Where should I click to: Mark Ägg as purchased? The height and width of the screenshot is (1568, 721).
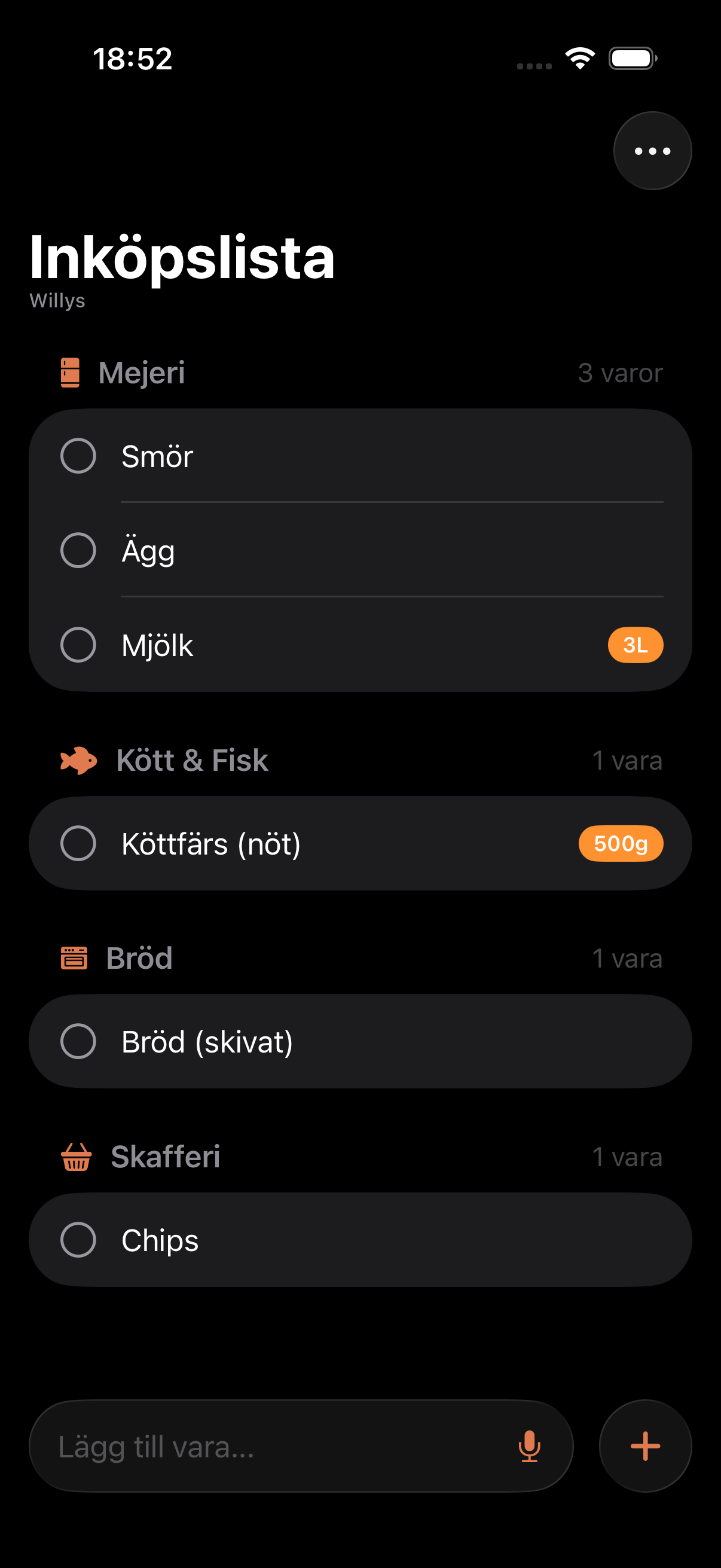click(x=78, y=551)
